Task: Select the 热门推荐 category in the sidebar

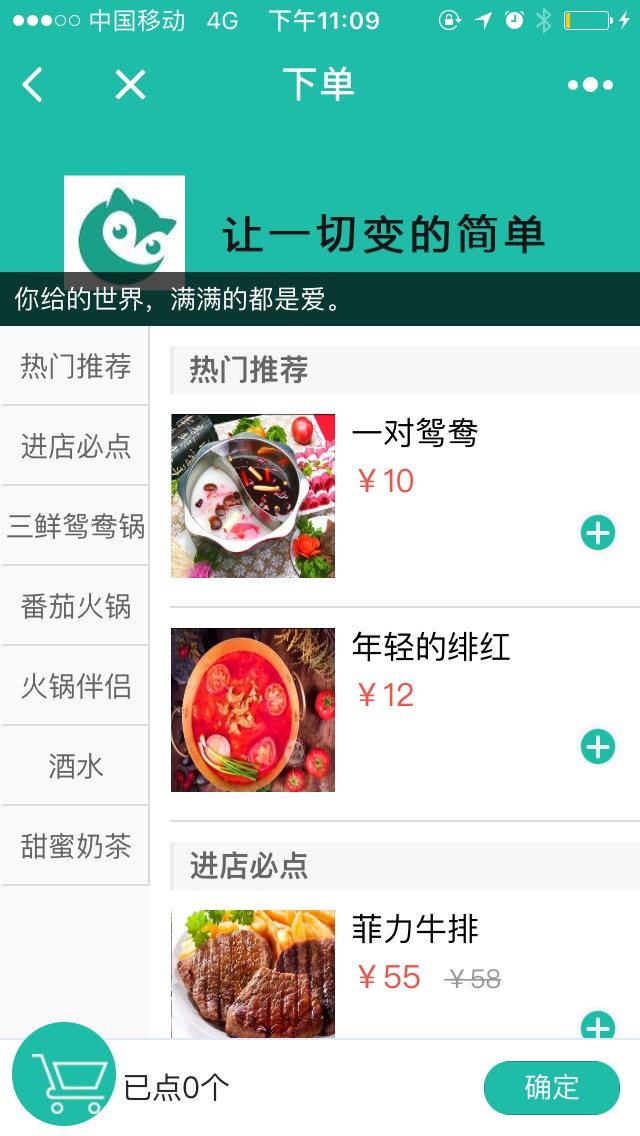Action: (75, 366)
